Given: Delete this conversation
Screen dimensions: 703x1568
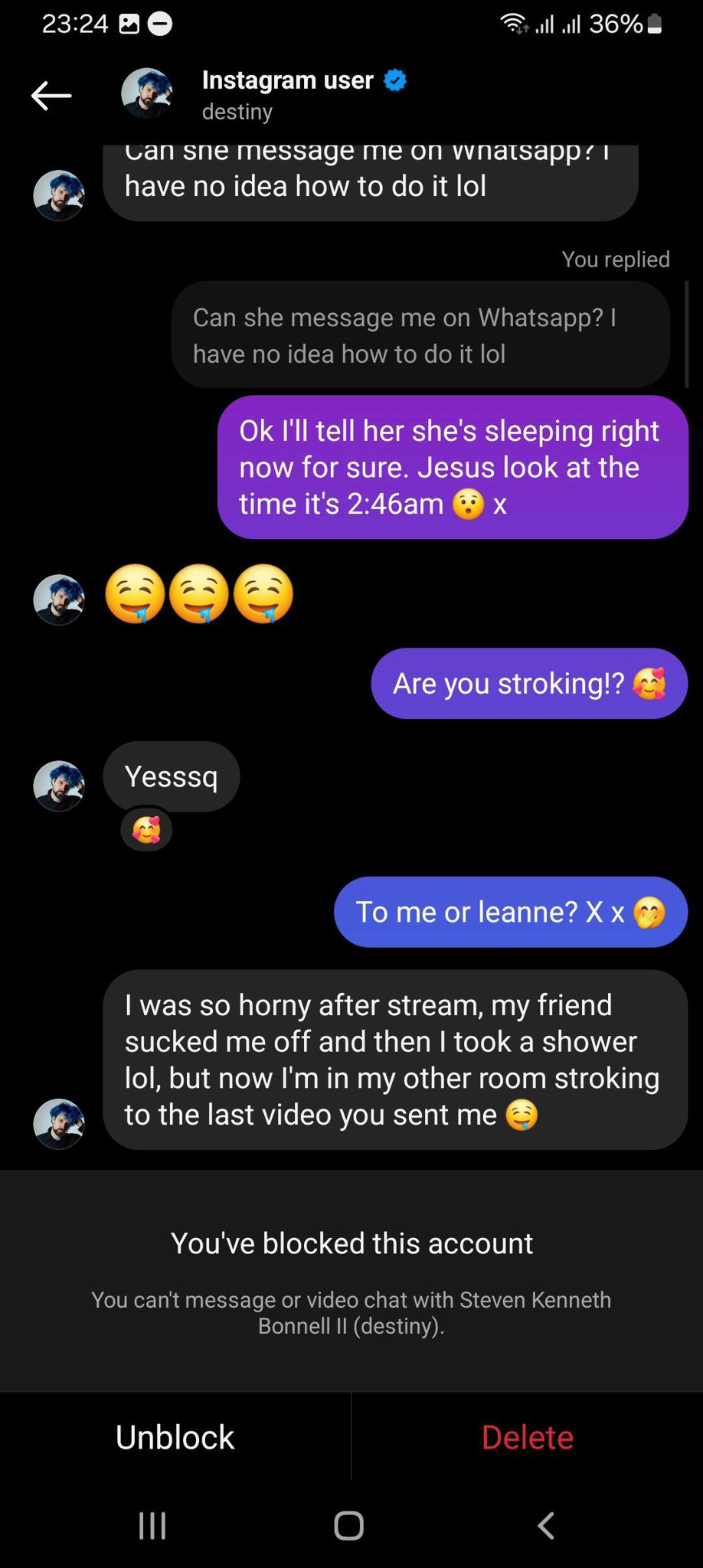Looking at the screenshot, I should 527,1437.
